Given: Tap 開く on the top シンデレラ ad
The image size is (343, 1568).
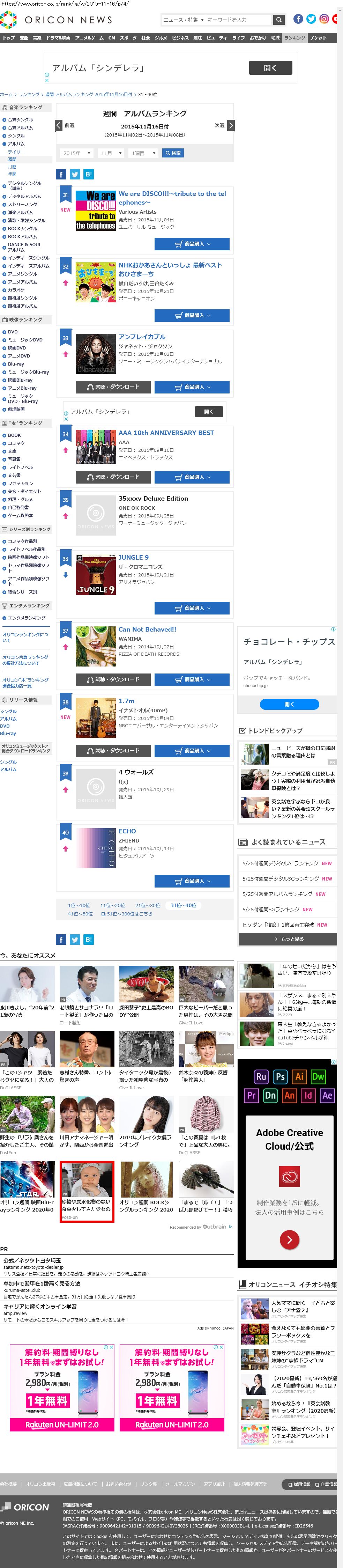Looking at the screenshot, I should 270,68.
